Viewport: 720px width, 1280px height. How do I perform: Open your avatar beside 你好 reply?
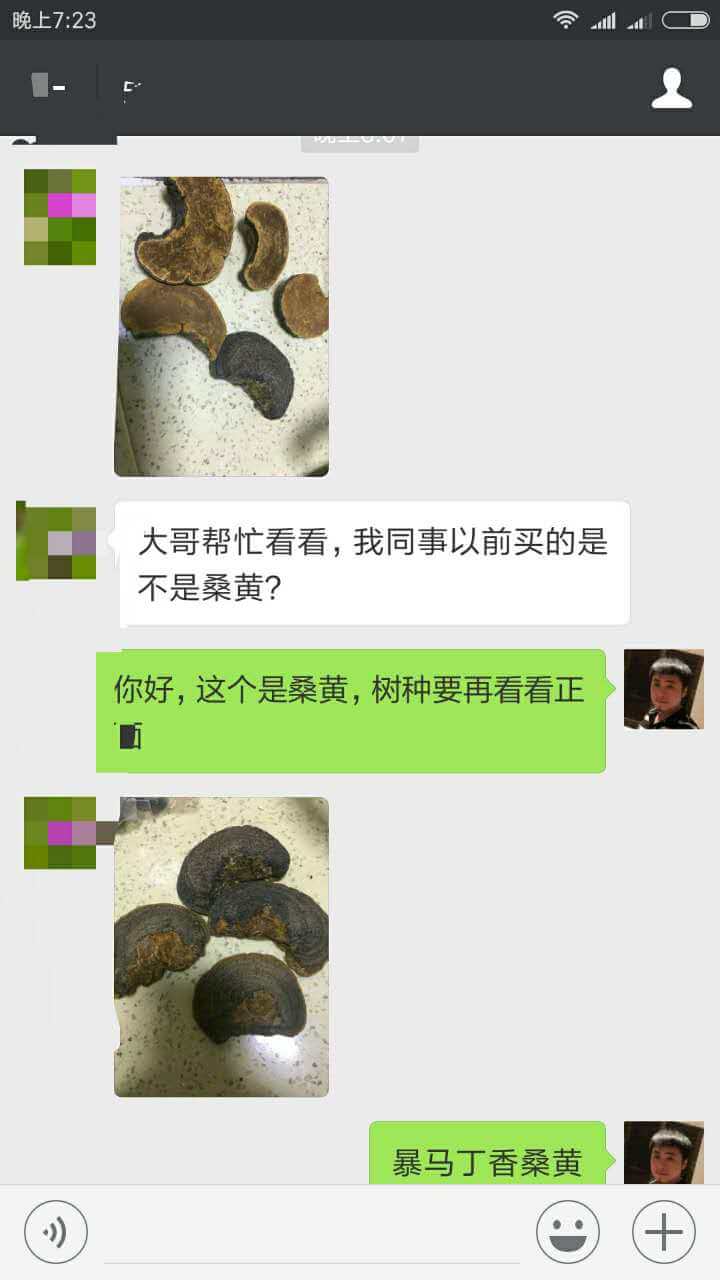coord(663,689)
